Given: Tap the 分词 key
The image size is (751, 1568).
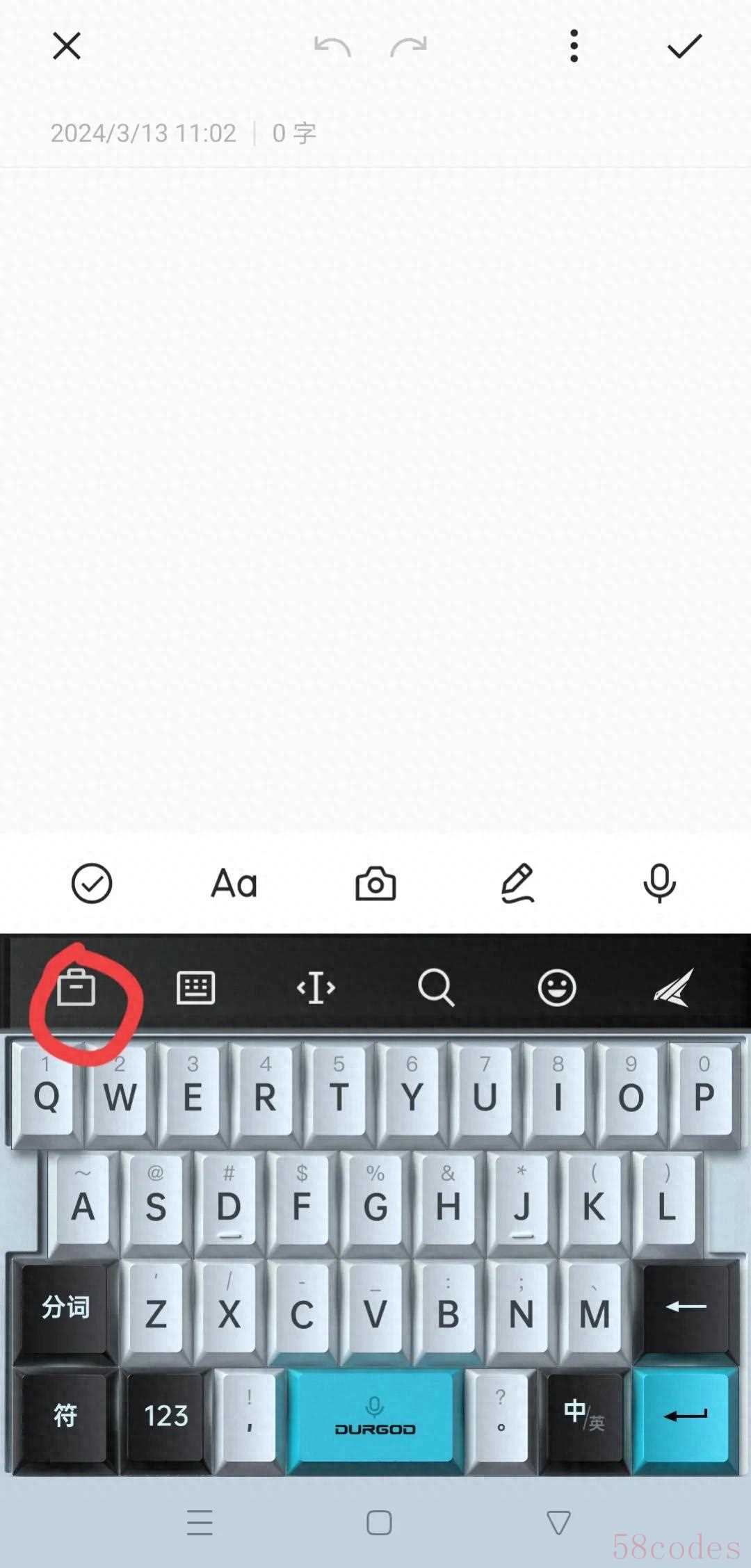Looking at the screenshot, I should click(x=65, y=1307).
